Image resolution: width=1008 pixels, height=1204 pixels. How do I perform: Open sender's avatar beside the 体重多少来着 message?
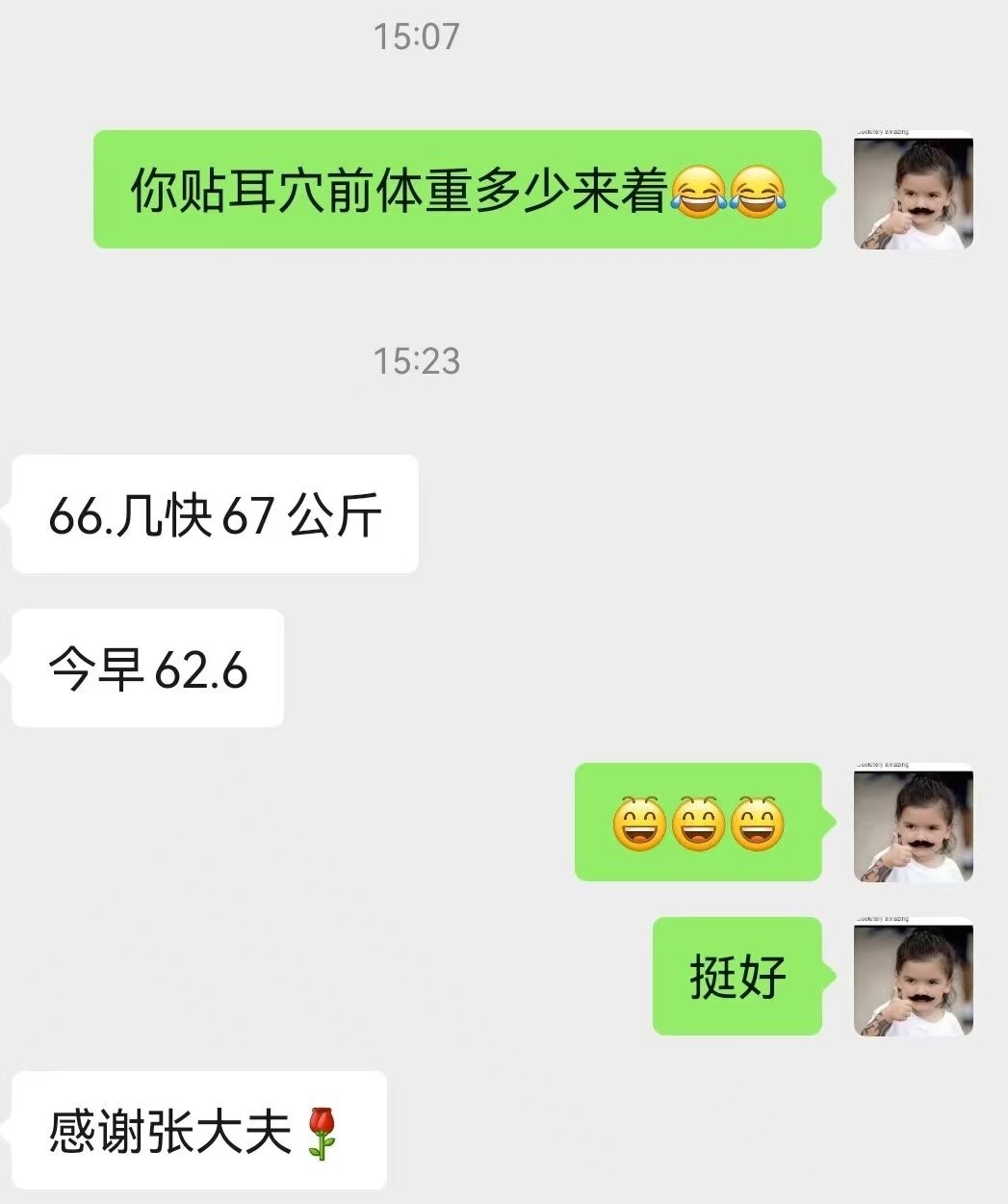pyautogui.click(x=913, y=190)
